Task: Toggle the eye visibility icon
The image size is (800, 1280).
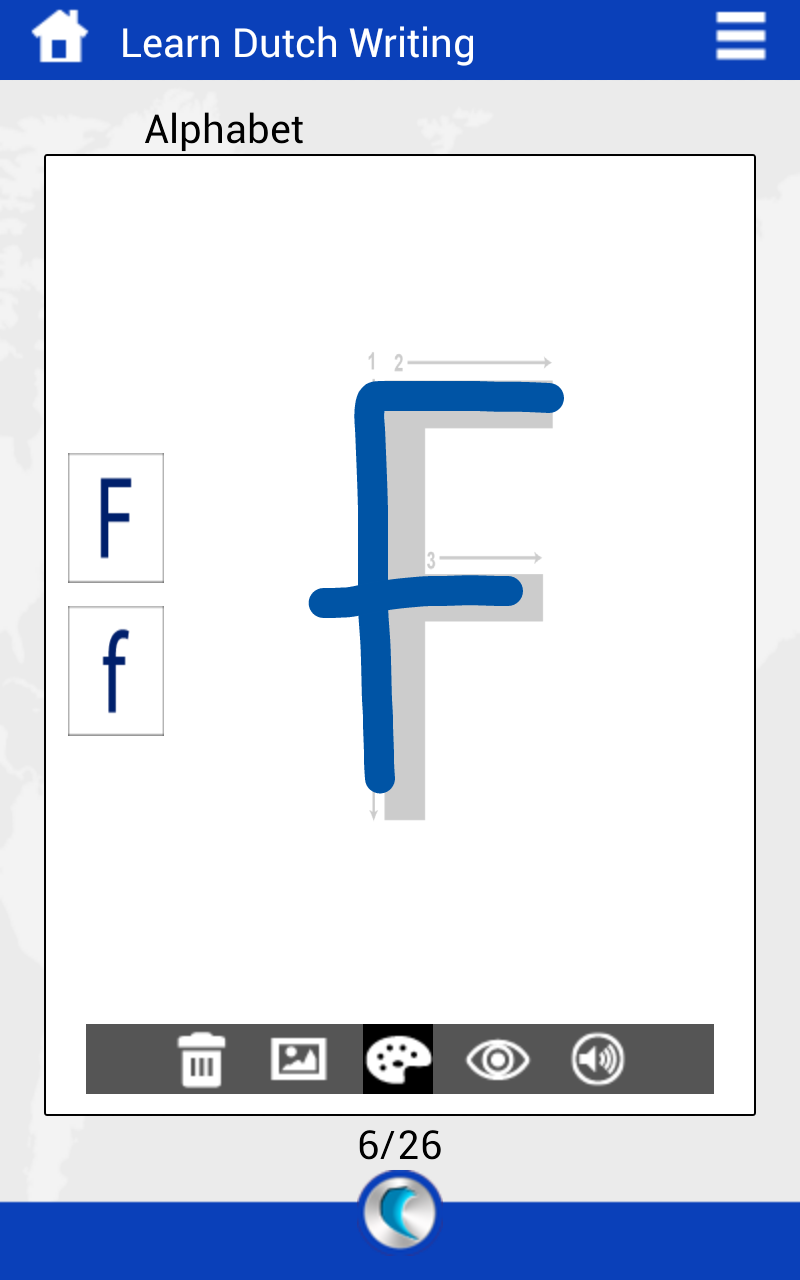Action: coord(498,1060)
